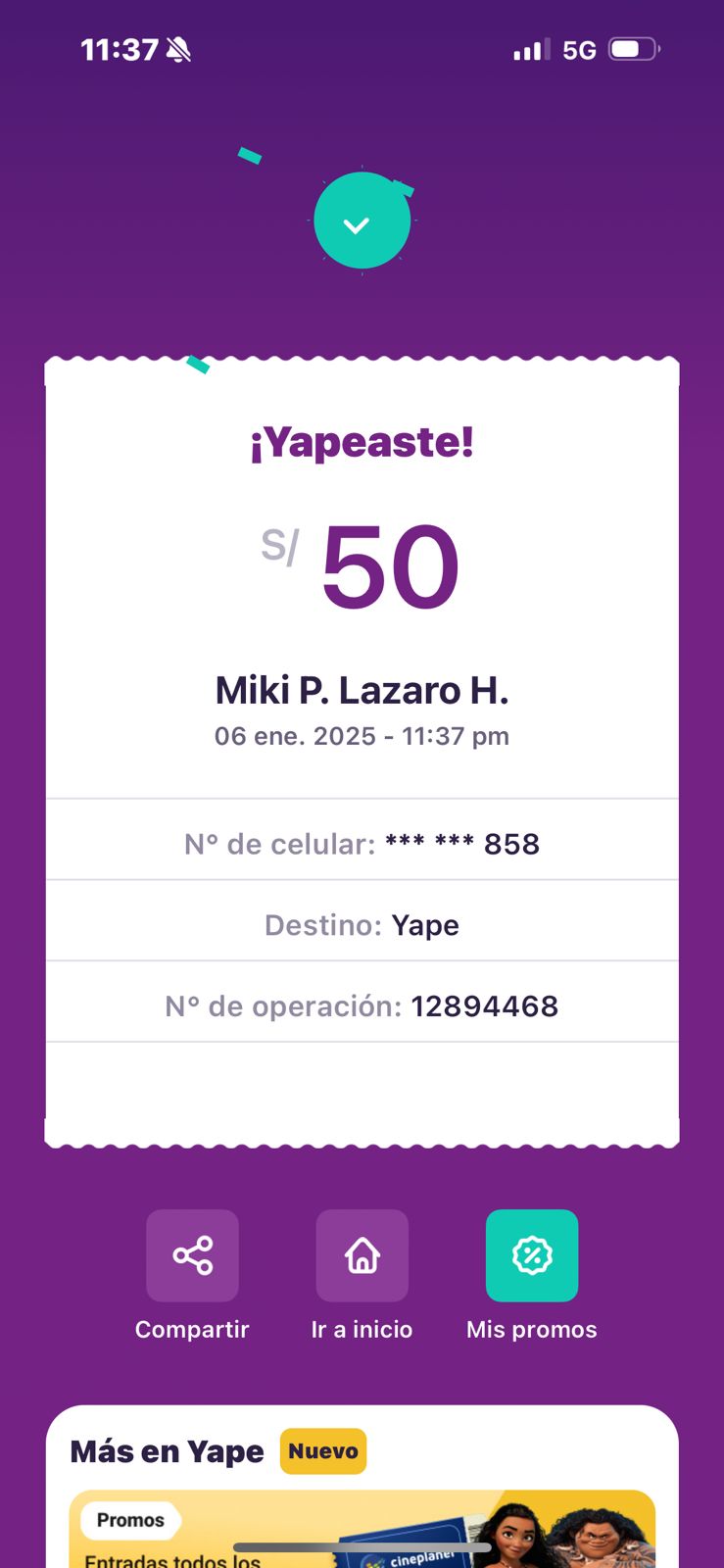Go to home with Ir a inicio
Viewport: 724px width, 1568px height.
(x=362, y=1255)
